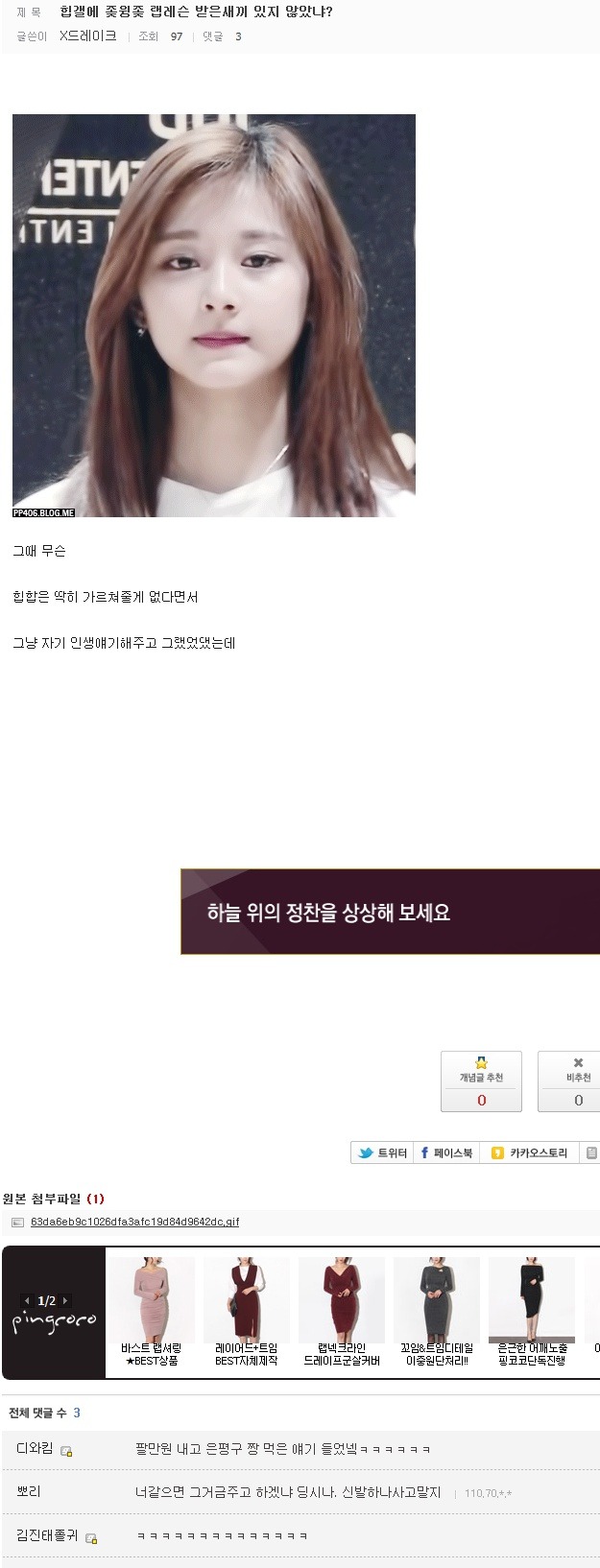Open commenter 디와킴's profile
Image resolution: width=600 pixels, height=1568 pixels.
click(35, 1448)
